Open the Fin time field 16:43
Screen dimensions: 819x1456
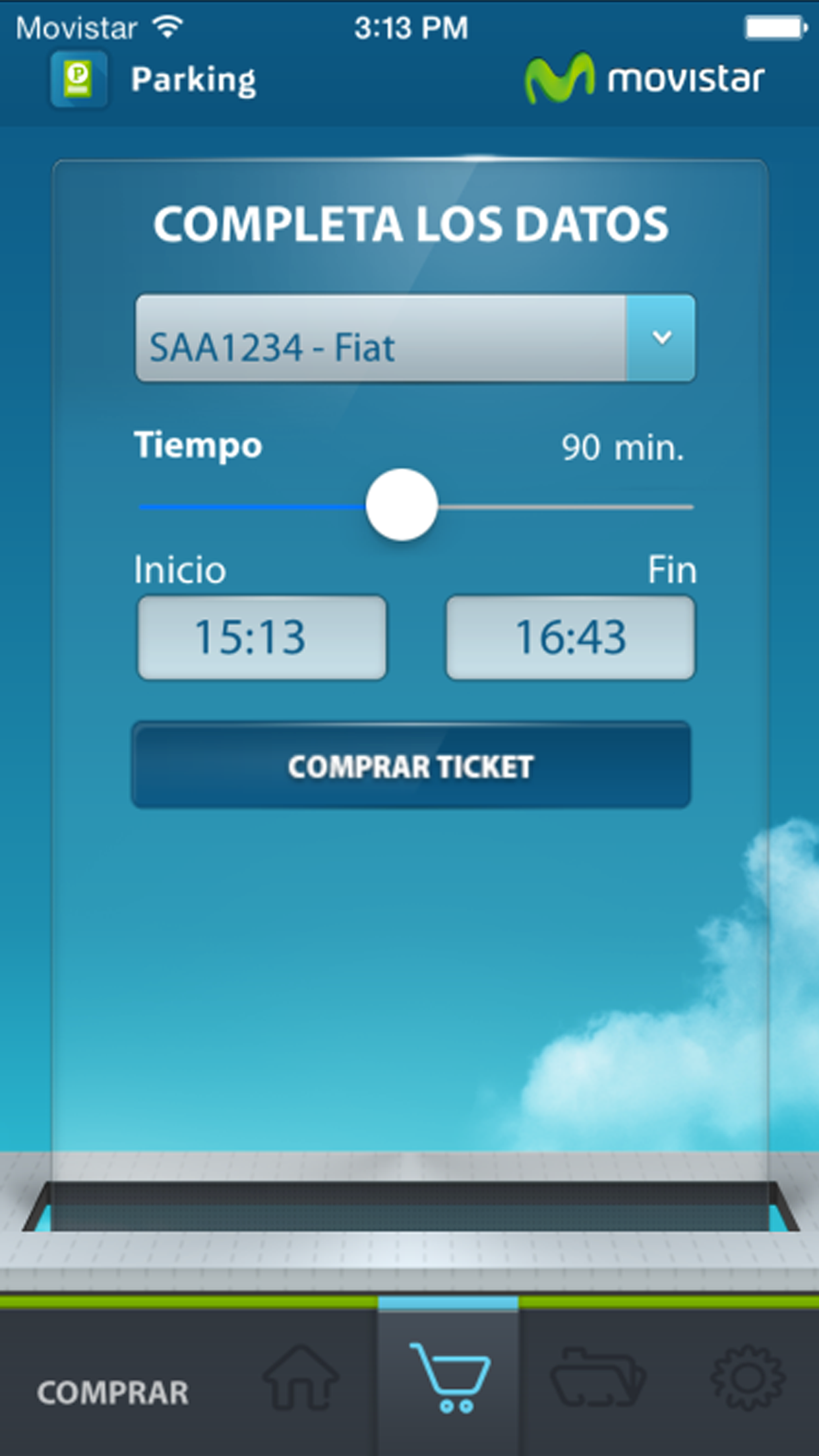pos(570,638)
